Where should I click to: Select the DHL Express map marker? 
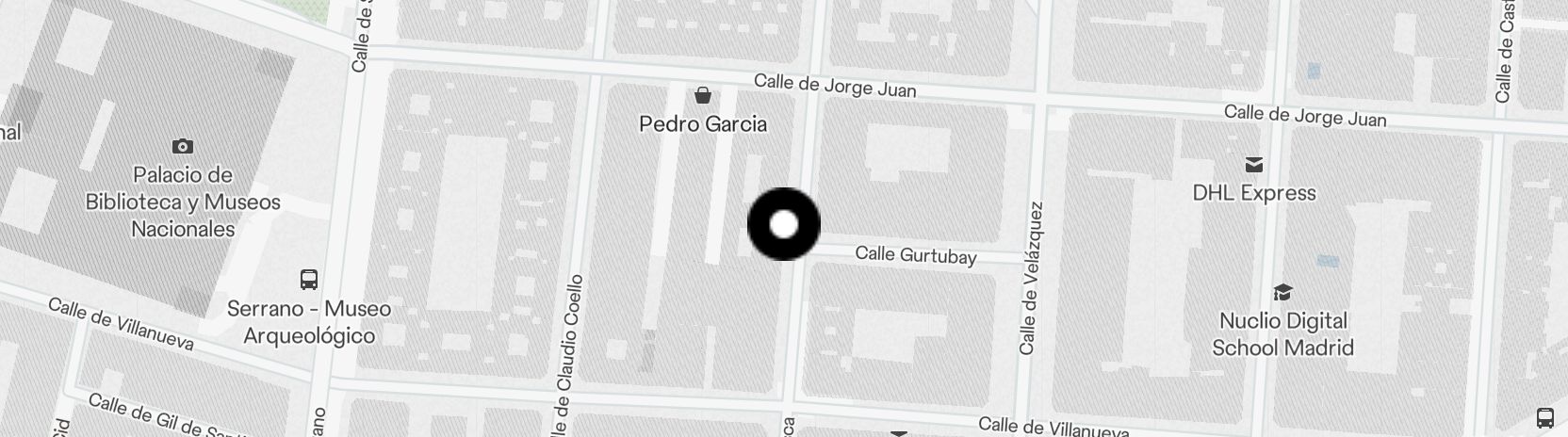[1253, 166]
